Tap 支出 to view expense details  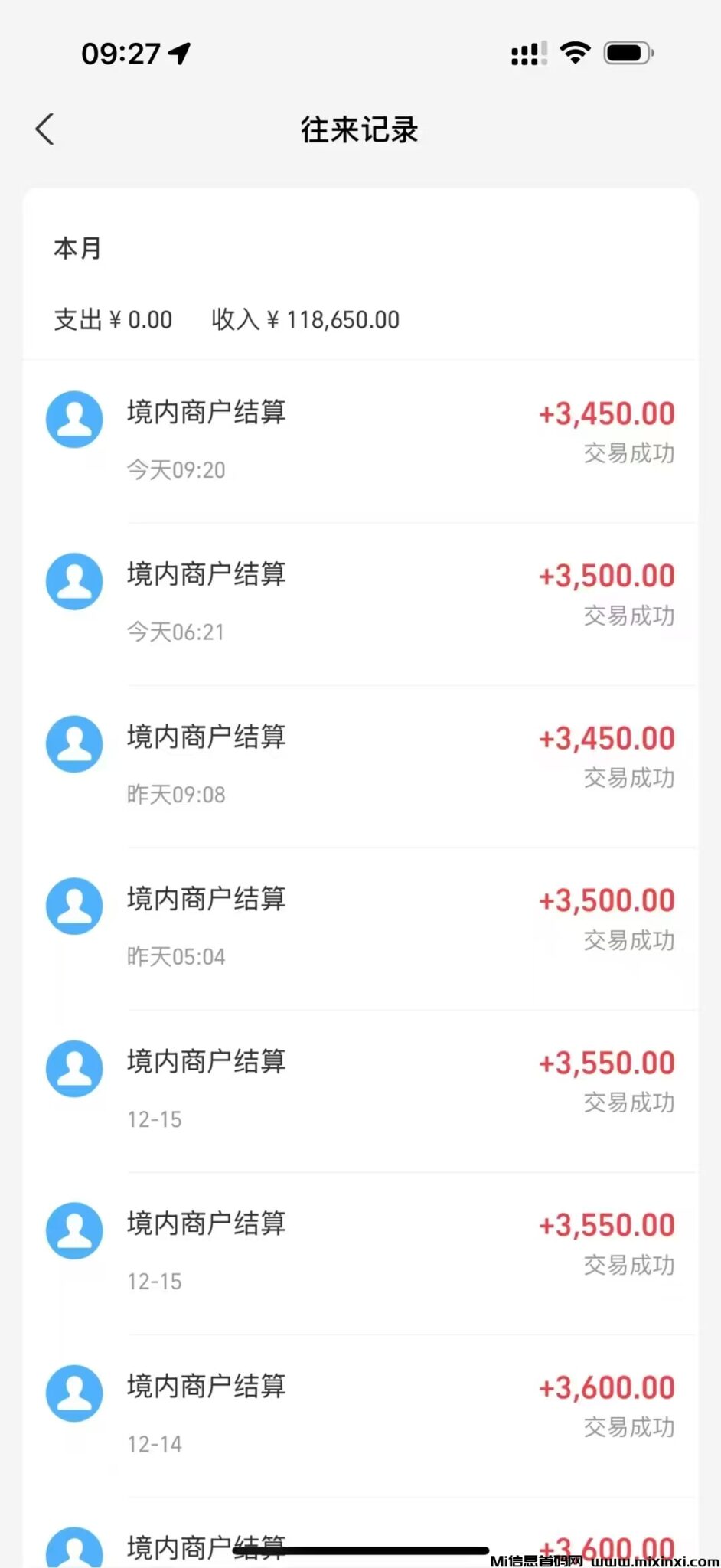pyautogui.click(x=113, y=319)
